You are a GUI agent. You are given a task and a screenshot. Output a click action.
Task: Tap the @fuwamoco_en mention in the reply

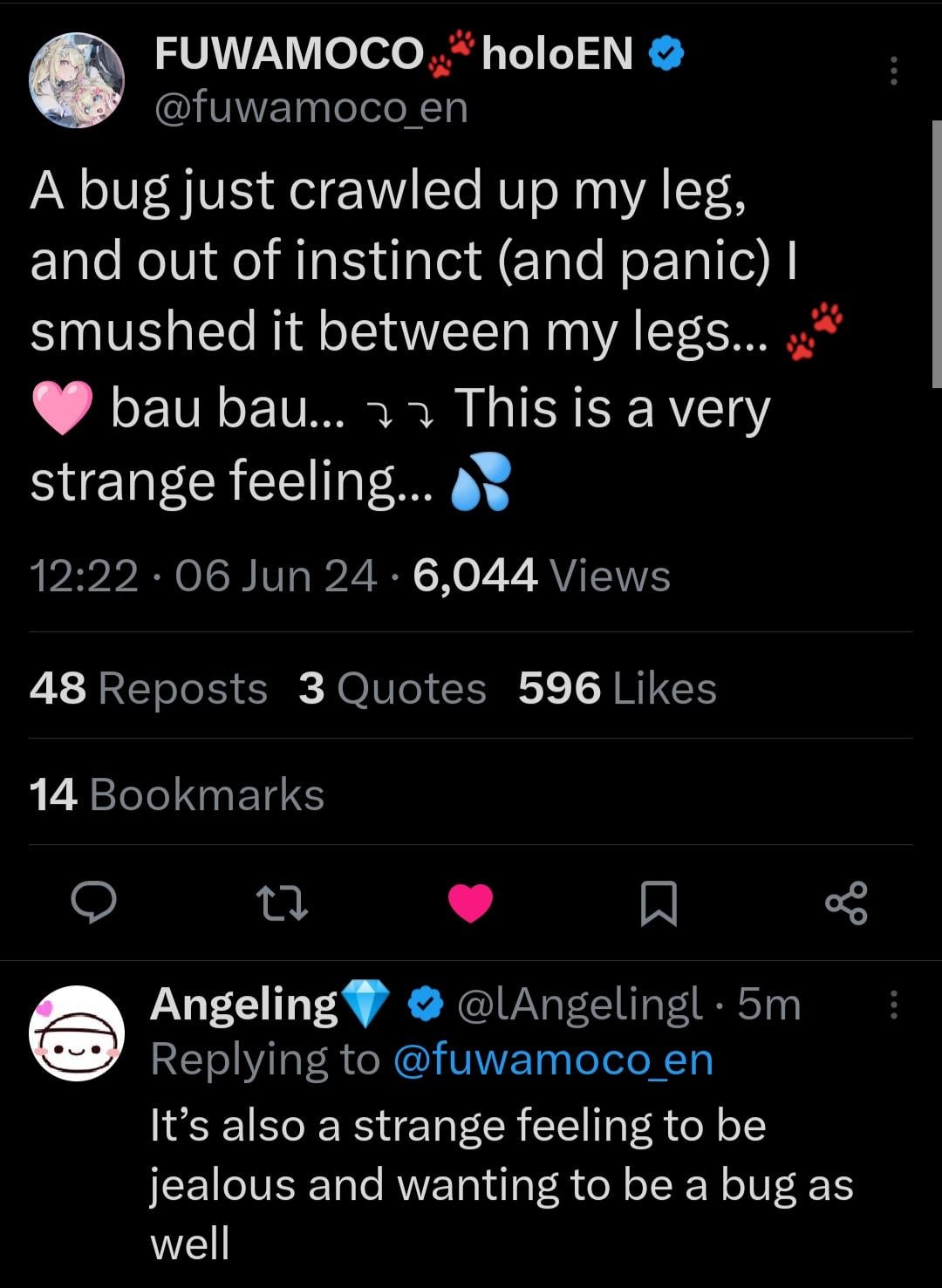point(553,1060)
